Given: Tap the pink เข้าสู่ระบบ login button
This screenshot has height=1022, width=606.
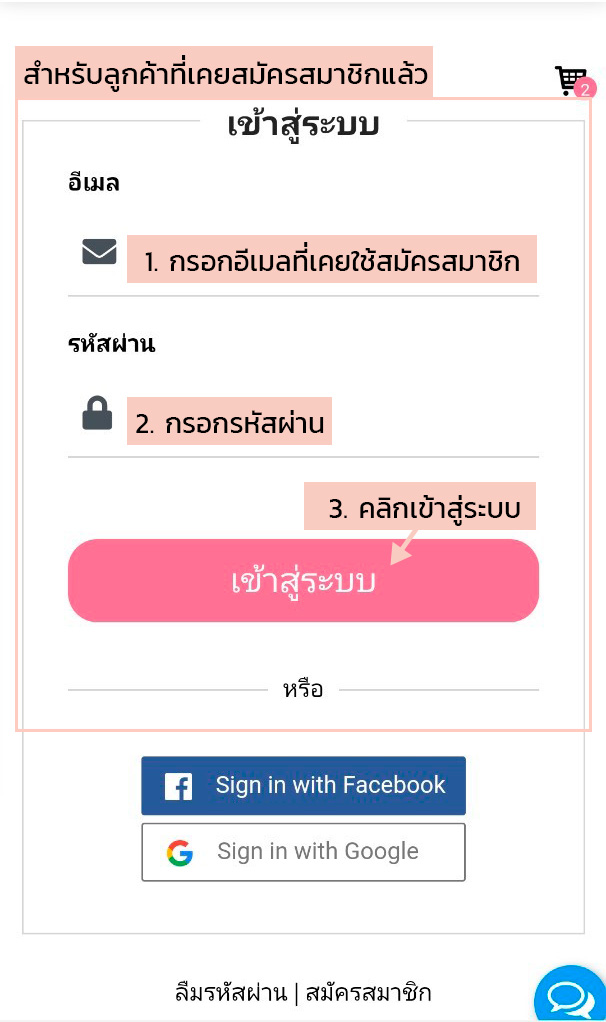Looking at the screenshot, I should 303,580.
